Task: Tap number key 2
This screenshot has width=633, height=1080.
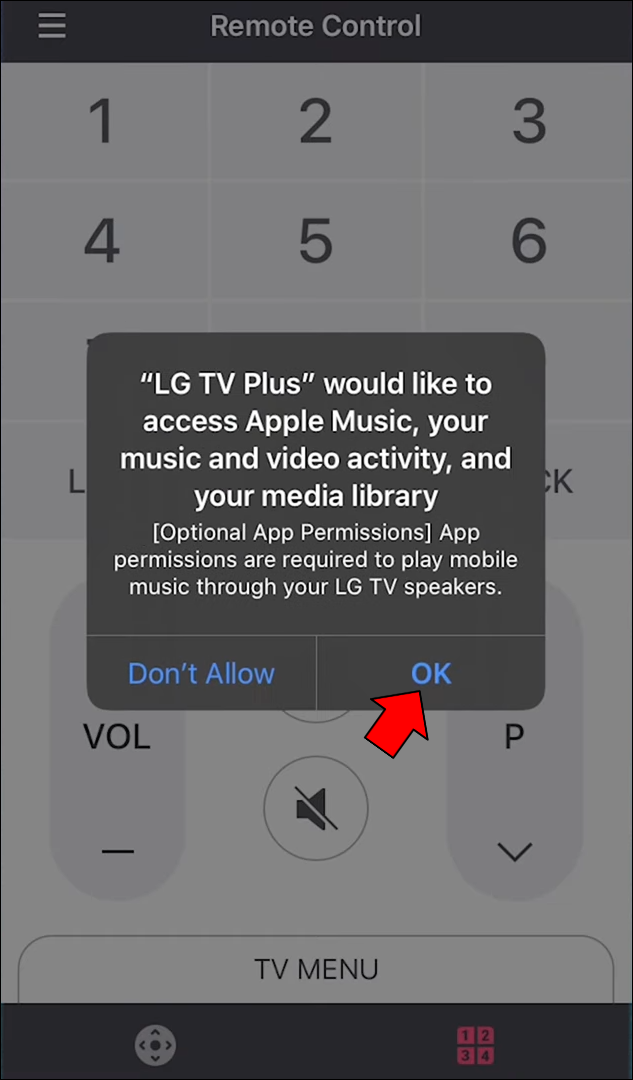Action: coord(315,122)
